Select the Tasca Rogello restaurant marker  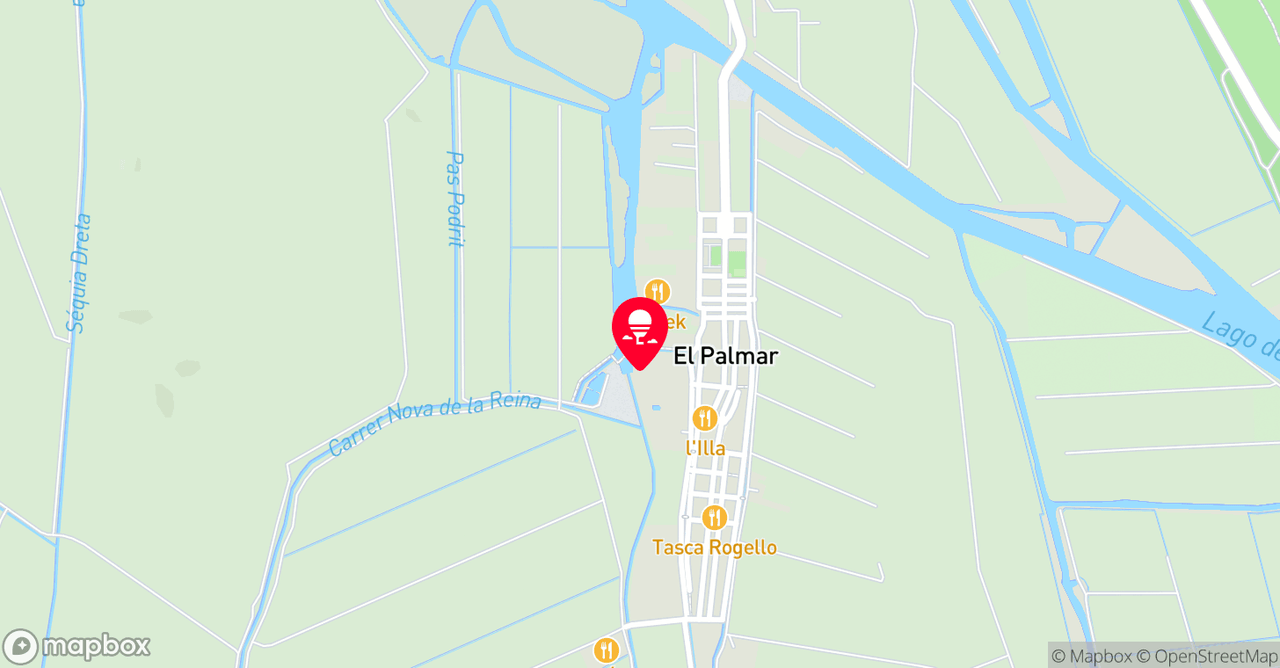714,518
